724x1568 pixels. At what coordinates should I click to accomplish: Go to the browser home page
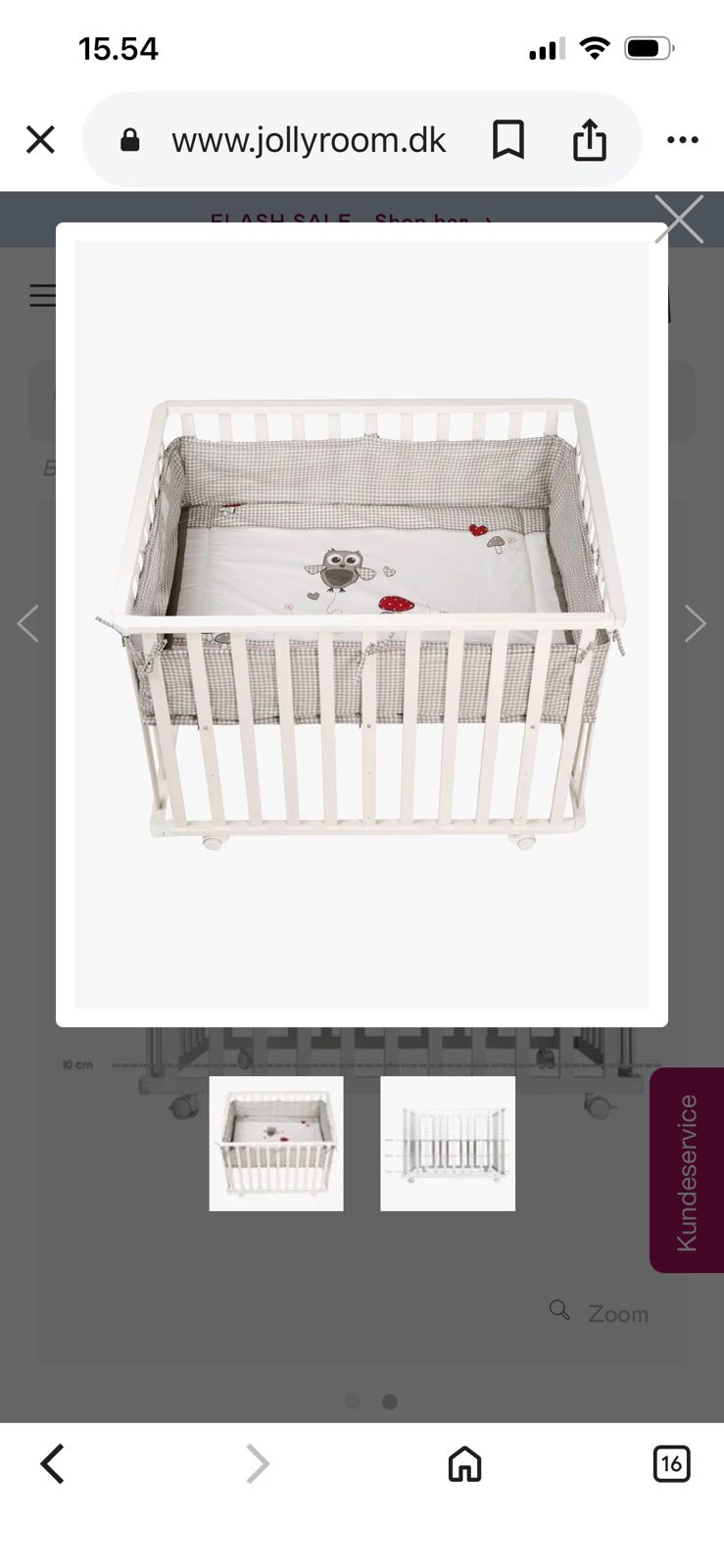tap(464, 1464)
